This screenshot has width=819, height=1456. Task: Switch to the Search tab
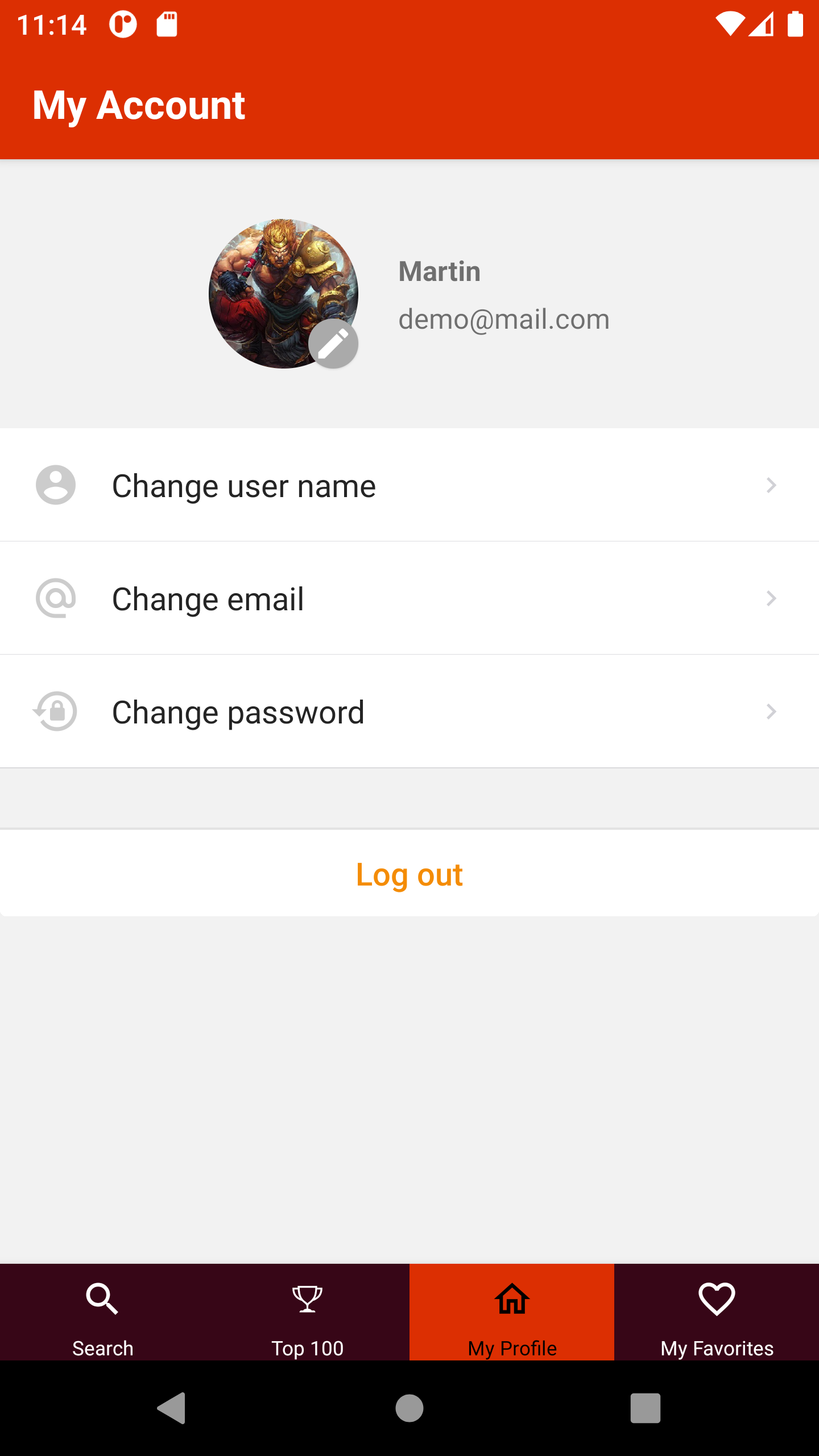[102, 1313]
